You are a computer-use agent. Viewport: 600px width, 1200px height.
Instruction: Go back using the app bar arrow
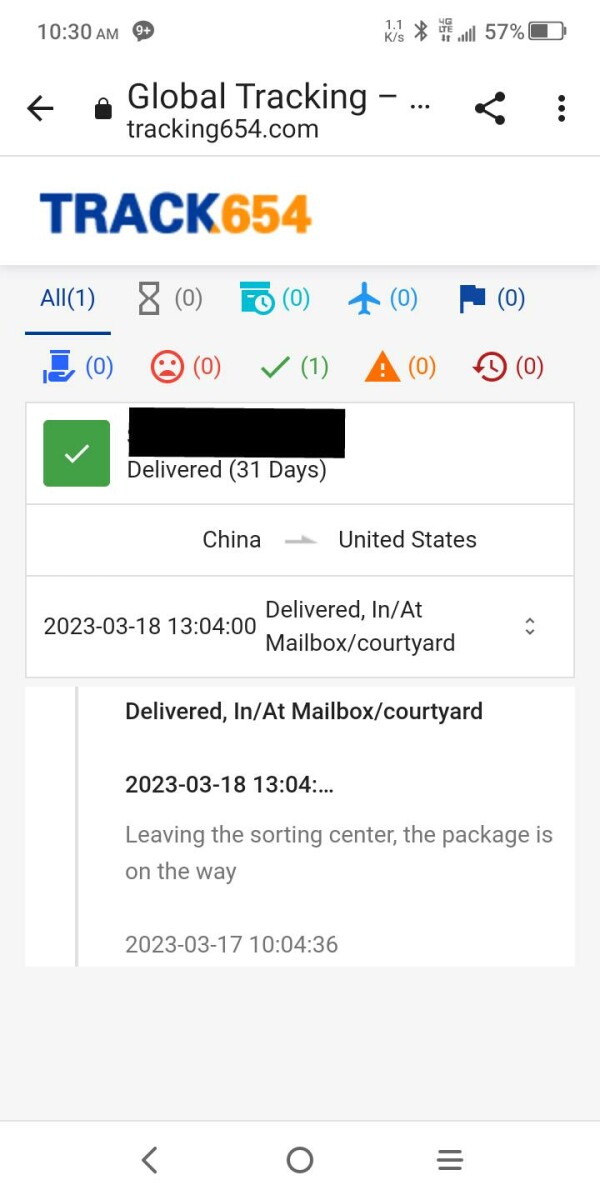pos(40,109)
